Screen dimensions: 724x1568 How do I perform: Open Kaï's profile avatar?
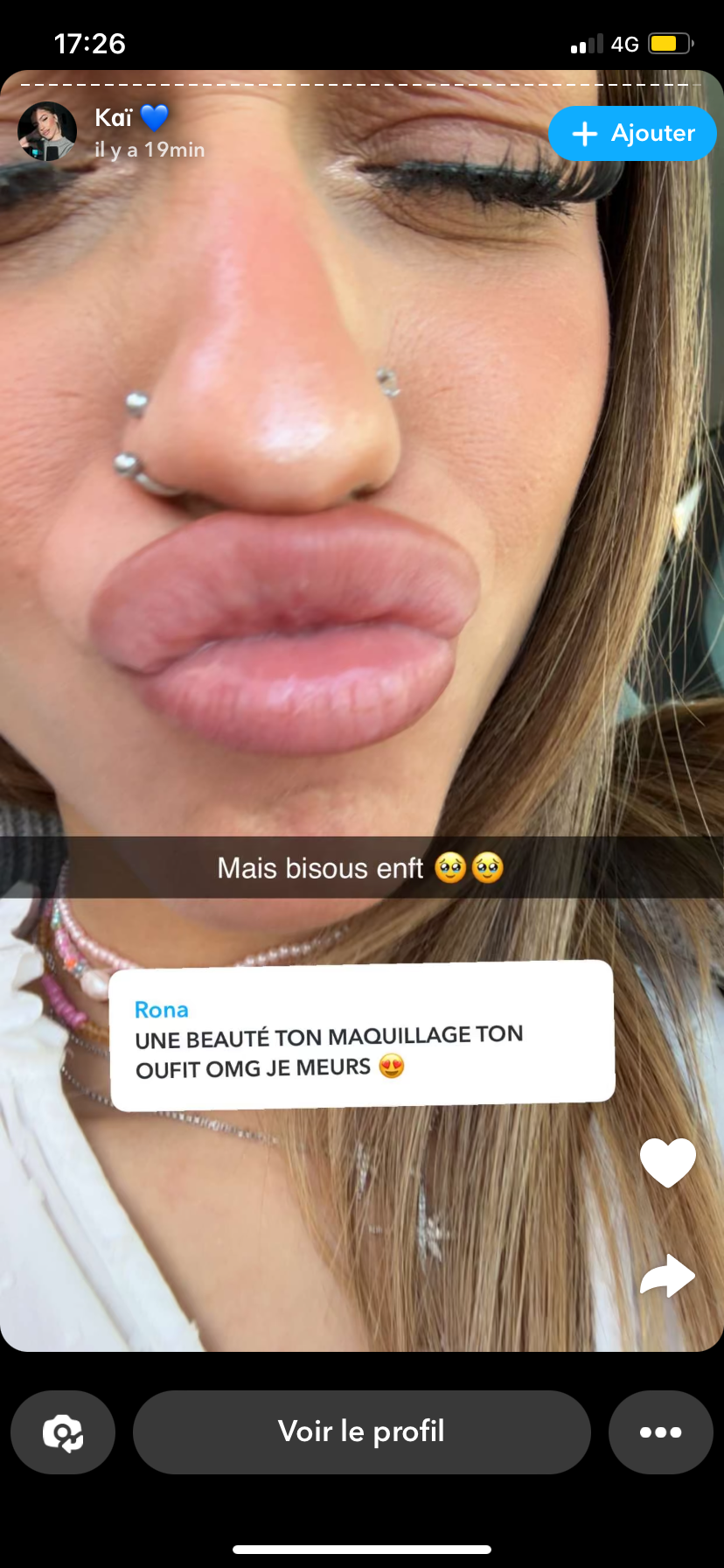[47, 132]
